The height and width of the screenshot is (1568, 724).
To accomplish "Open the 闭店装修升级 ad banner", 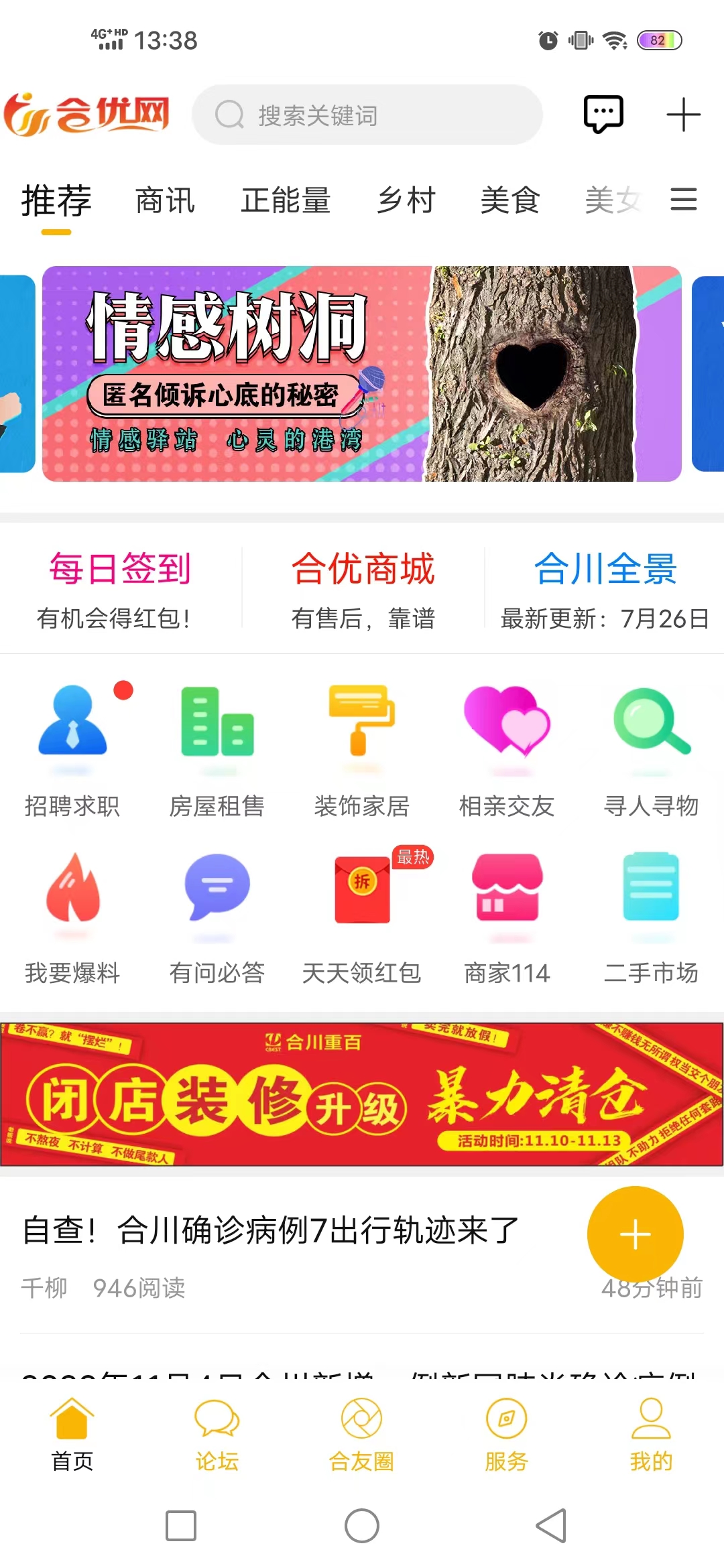I will [362, 1094].
